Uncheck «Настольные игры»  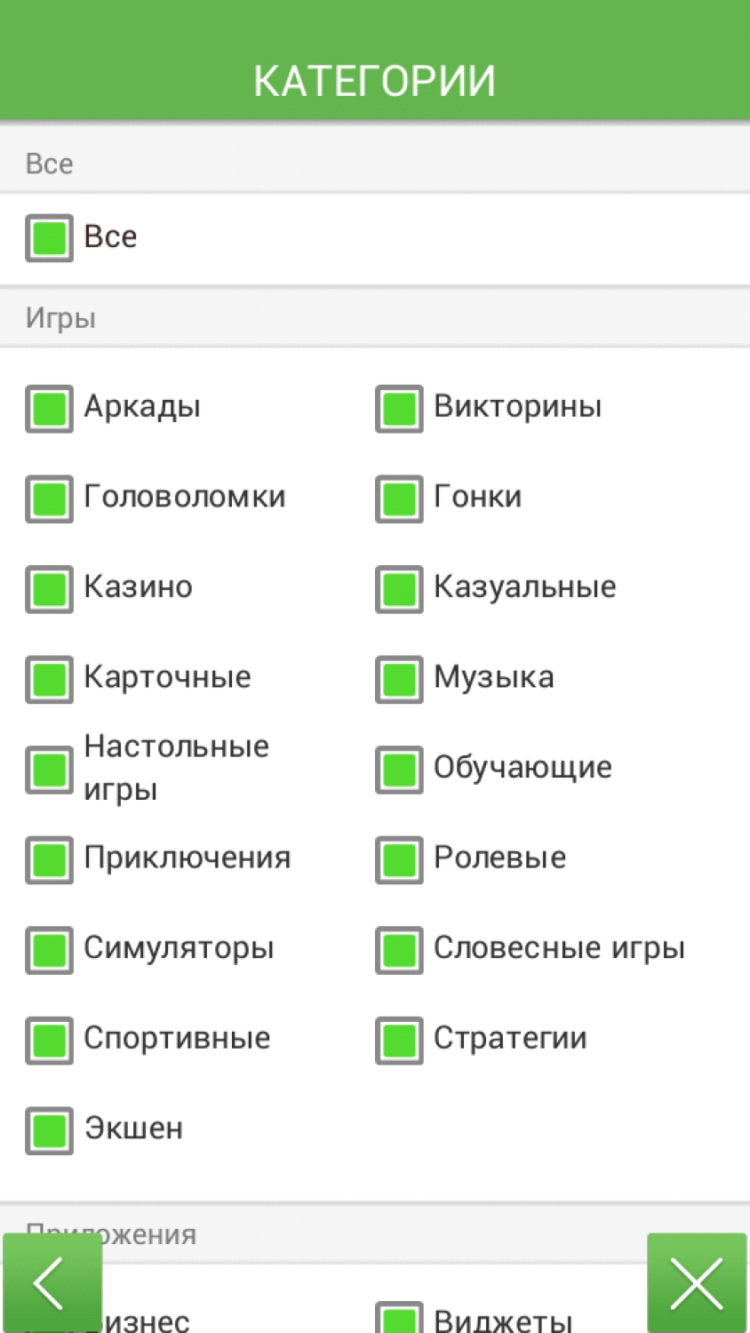point(47,768)
